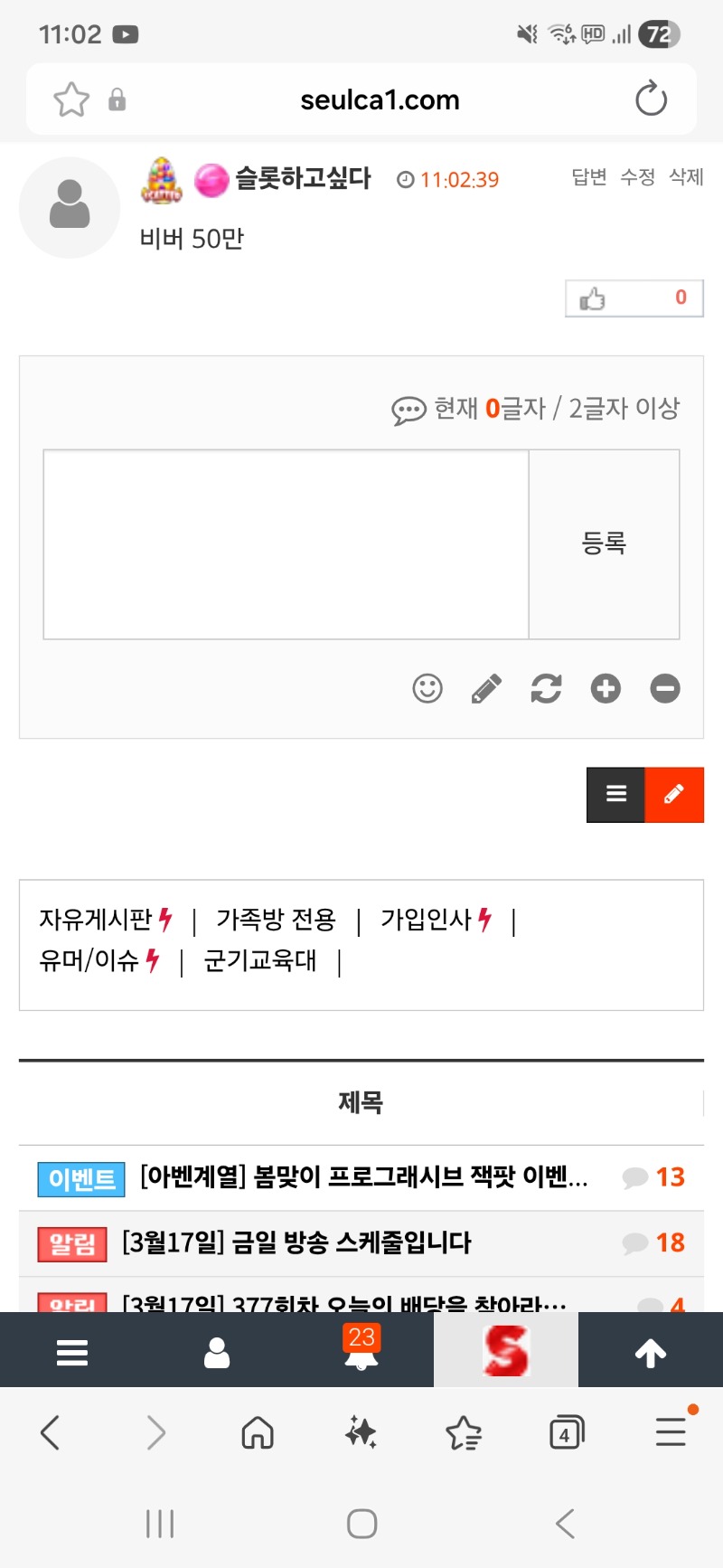Viewport: 723px width, 1568px height.
Task: Delete the comment via 삭제
Action: [x=687, y=177]
